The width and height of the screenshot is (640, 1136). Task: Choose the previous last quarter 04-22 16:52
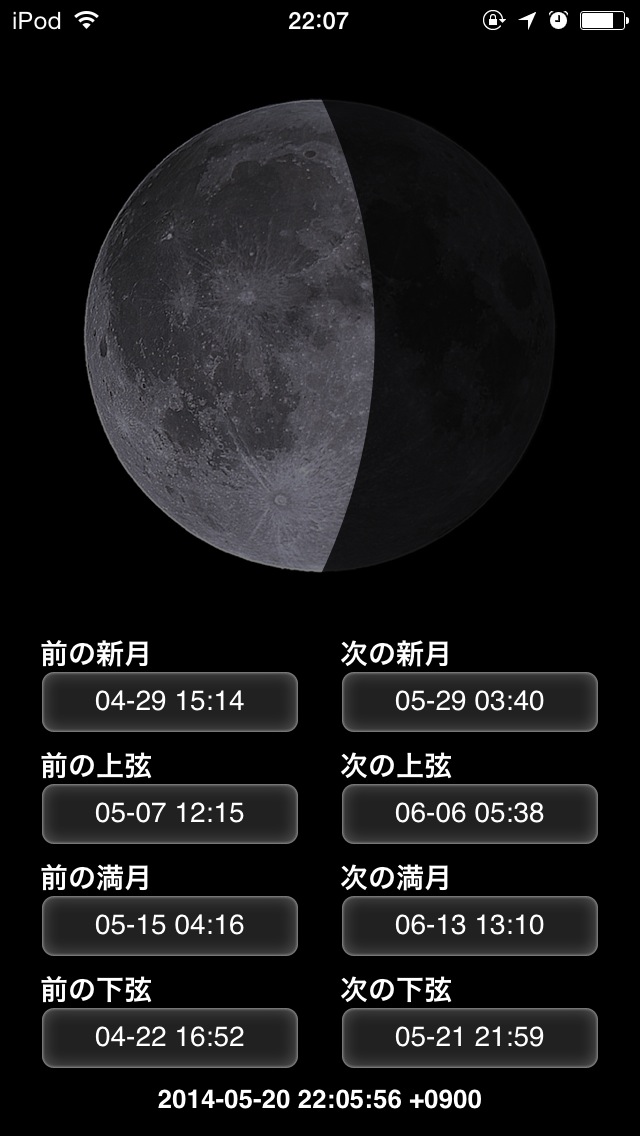coord(170,1037)
